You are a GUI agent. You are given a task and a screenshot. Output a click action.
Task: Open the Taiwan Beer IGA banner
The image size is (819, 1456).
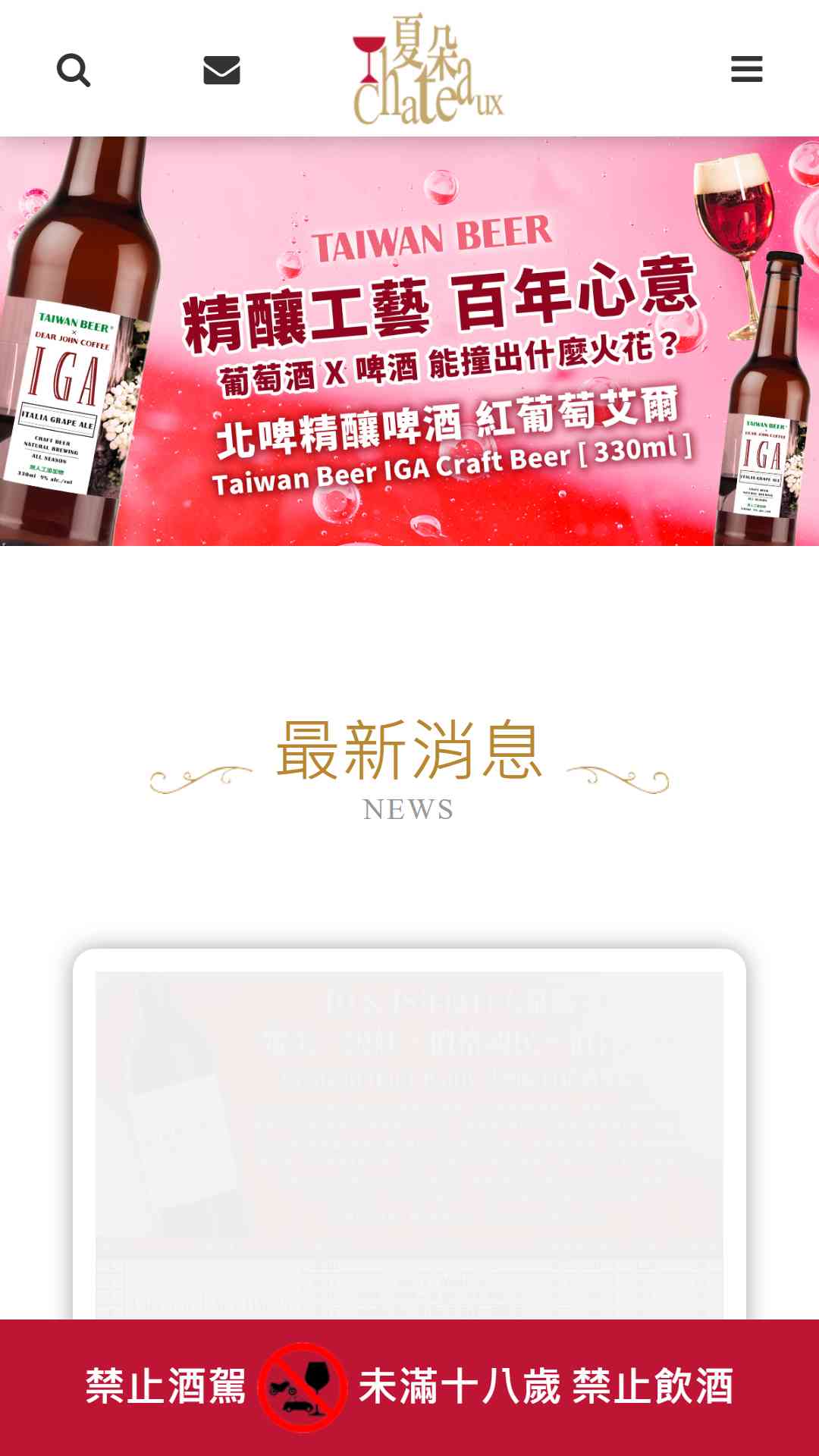(x=409, y=341)
